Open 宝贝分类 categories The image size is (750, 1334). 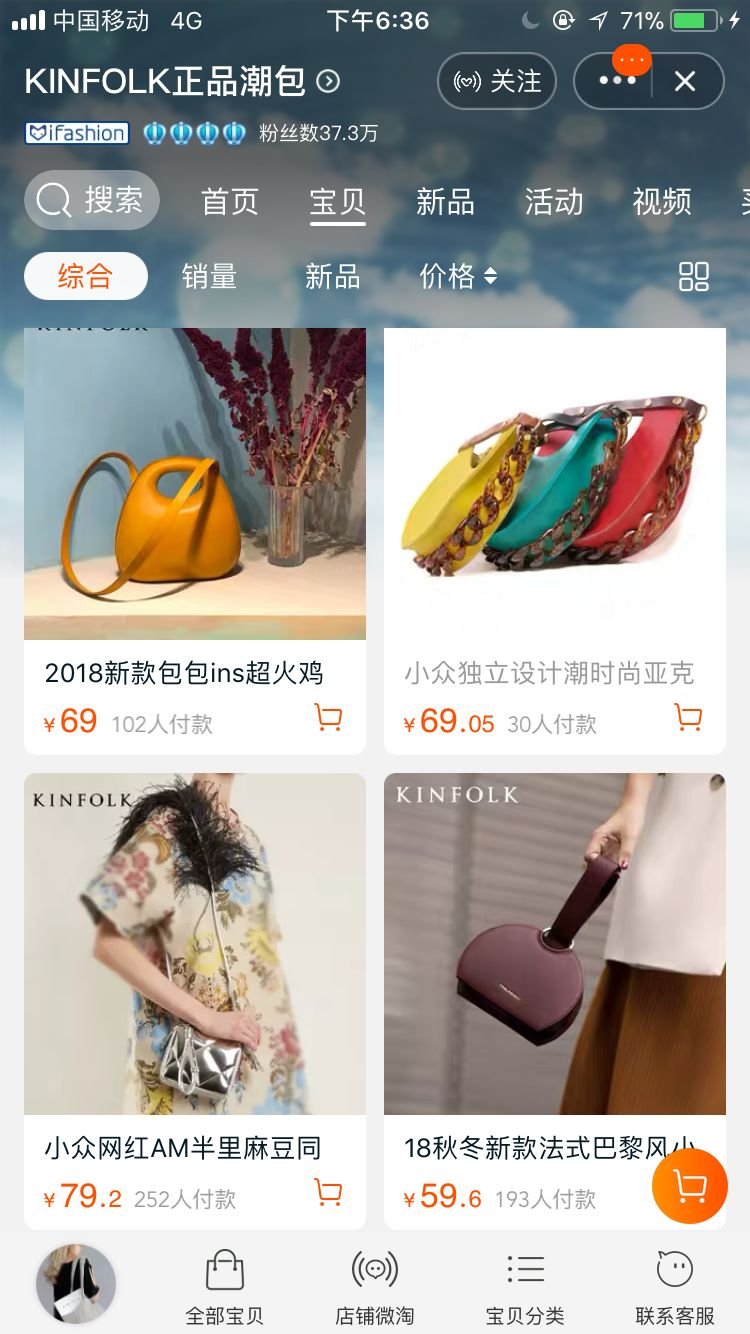tap(525, 1288)
